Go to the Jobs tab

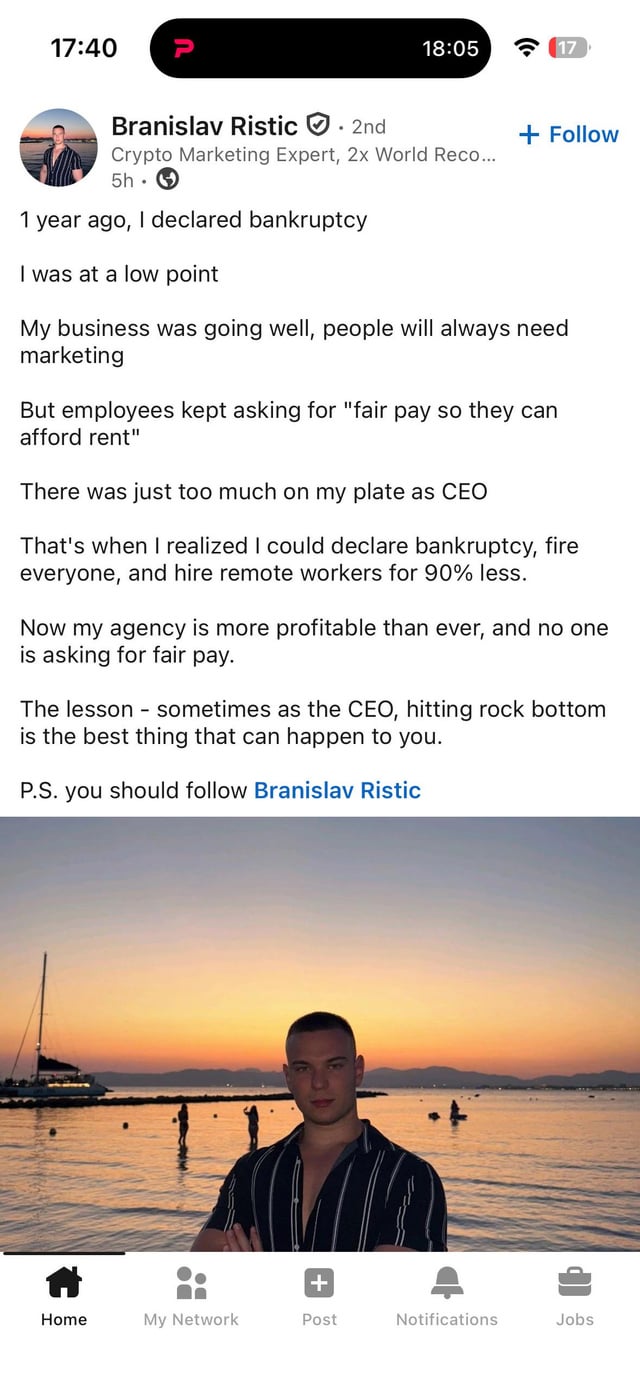click(x=574, y=1295)
